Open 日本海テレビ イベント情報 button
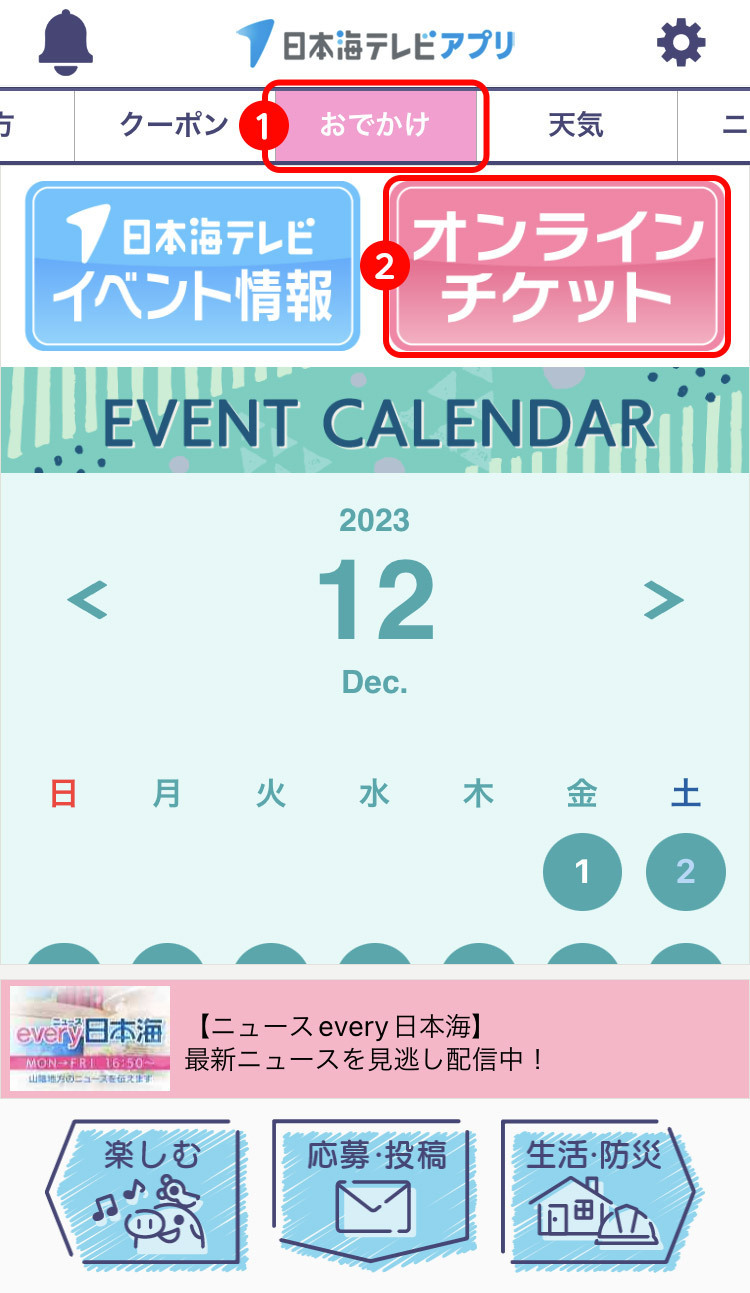The image size is (750, 1293). pyautogui.click(x=192, y=266)
